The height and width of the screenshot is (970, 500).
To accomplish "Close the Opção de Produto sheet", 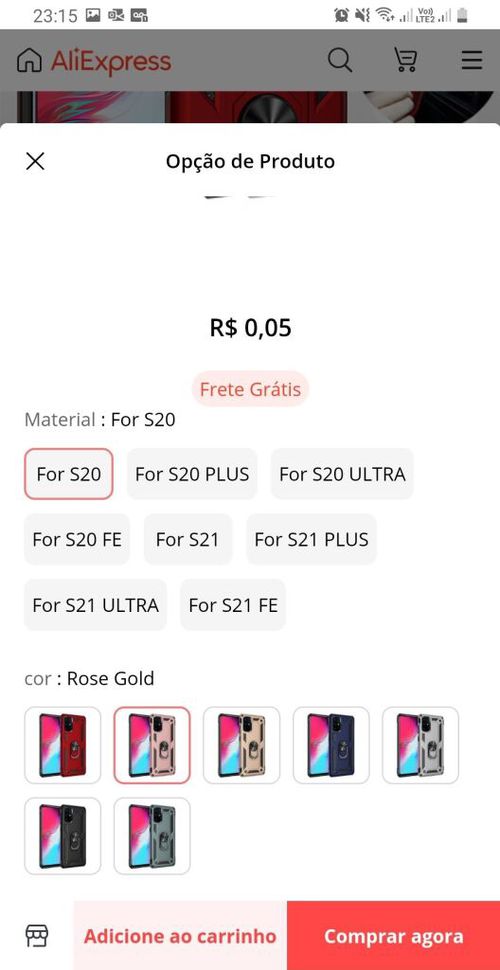I will coord(35,161).
